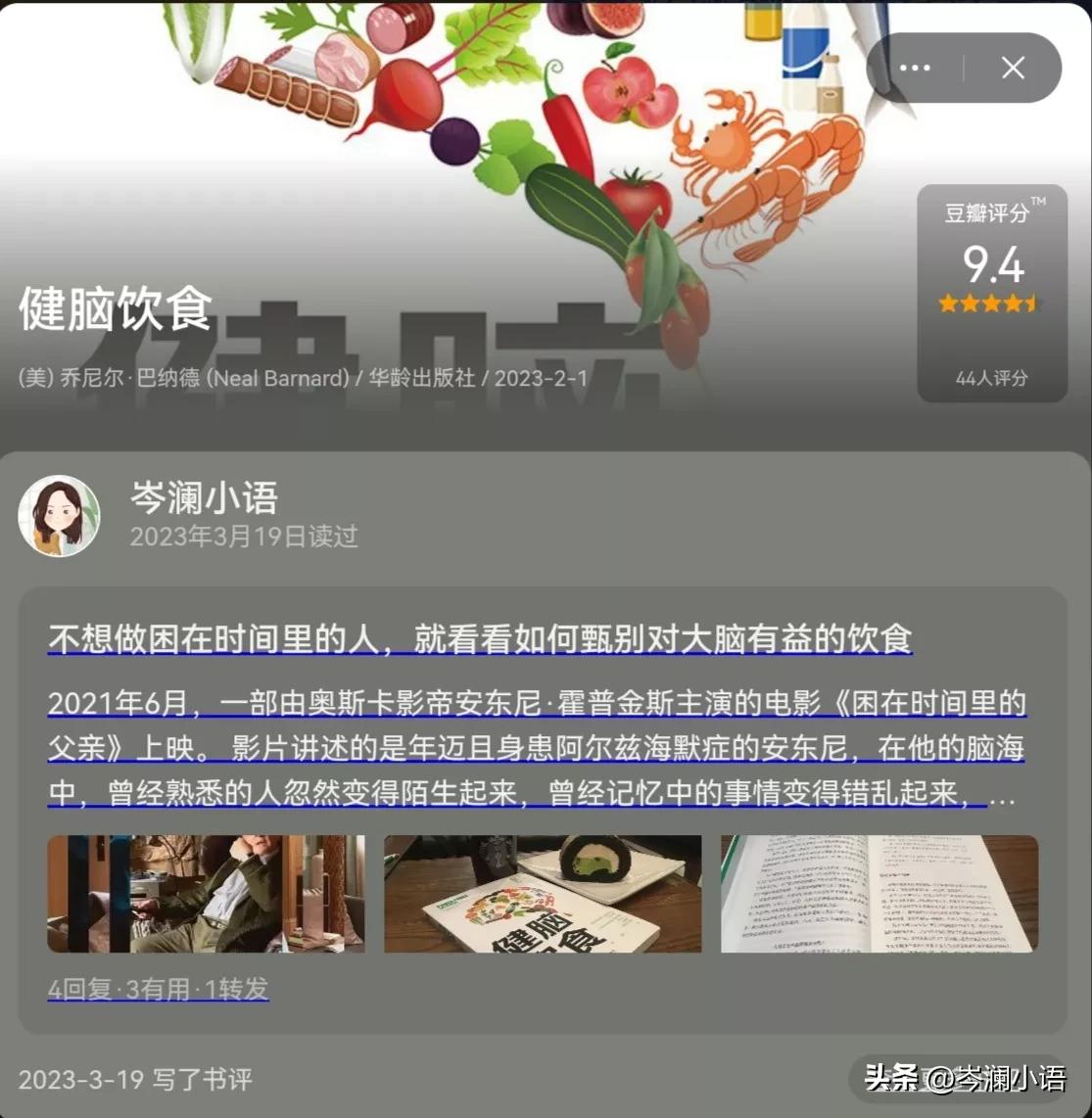The width and height of the screenshot is (1092, 1118).
Task: Open the 2023-3-19 写了书评 entry
Action: [137, 1080]
